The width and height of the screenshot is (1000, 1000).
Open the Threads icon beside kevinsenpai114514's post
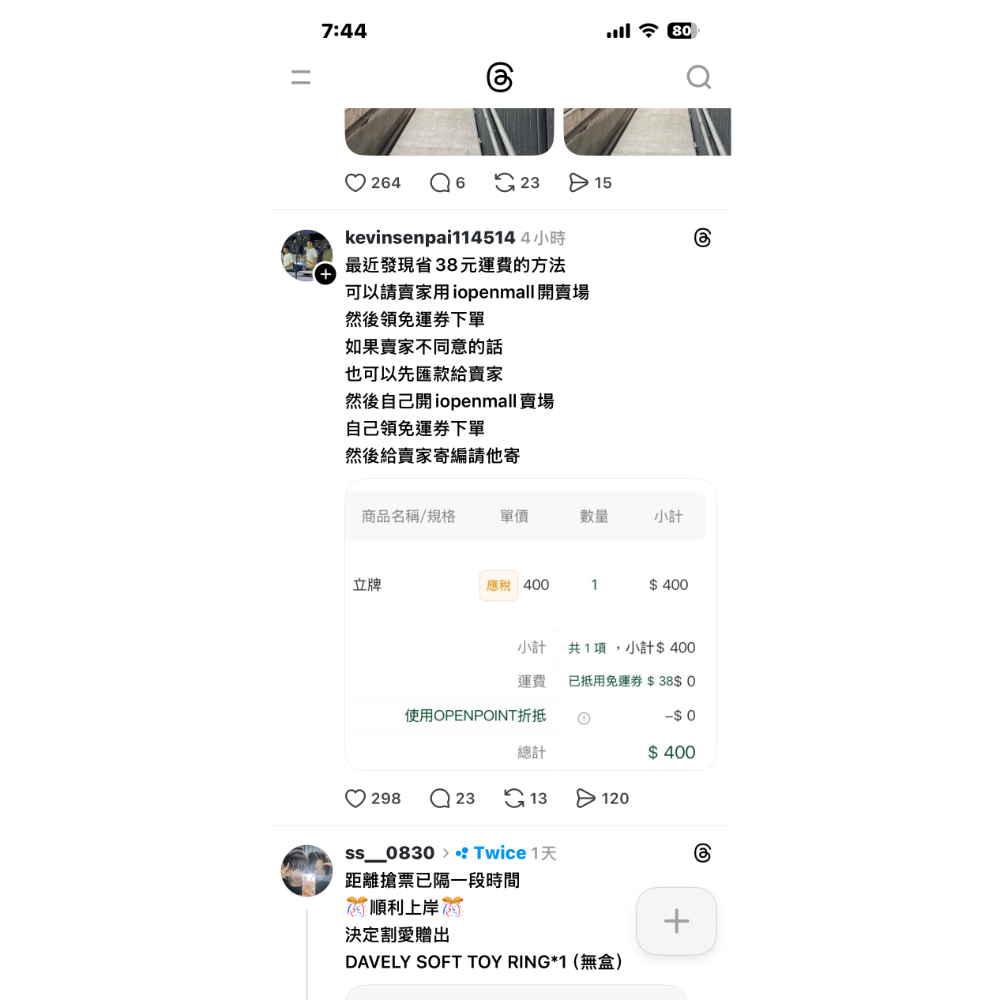click(x=702, y=238)
